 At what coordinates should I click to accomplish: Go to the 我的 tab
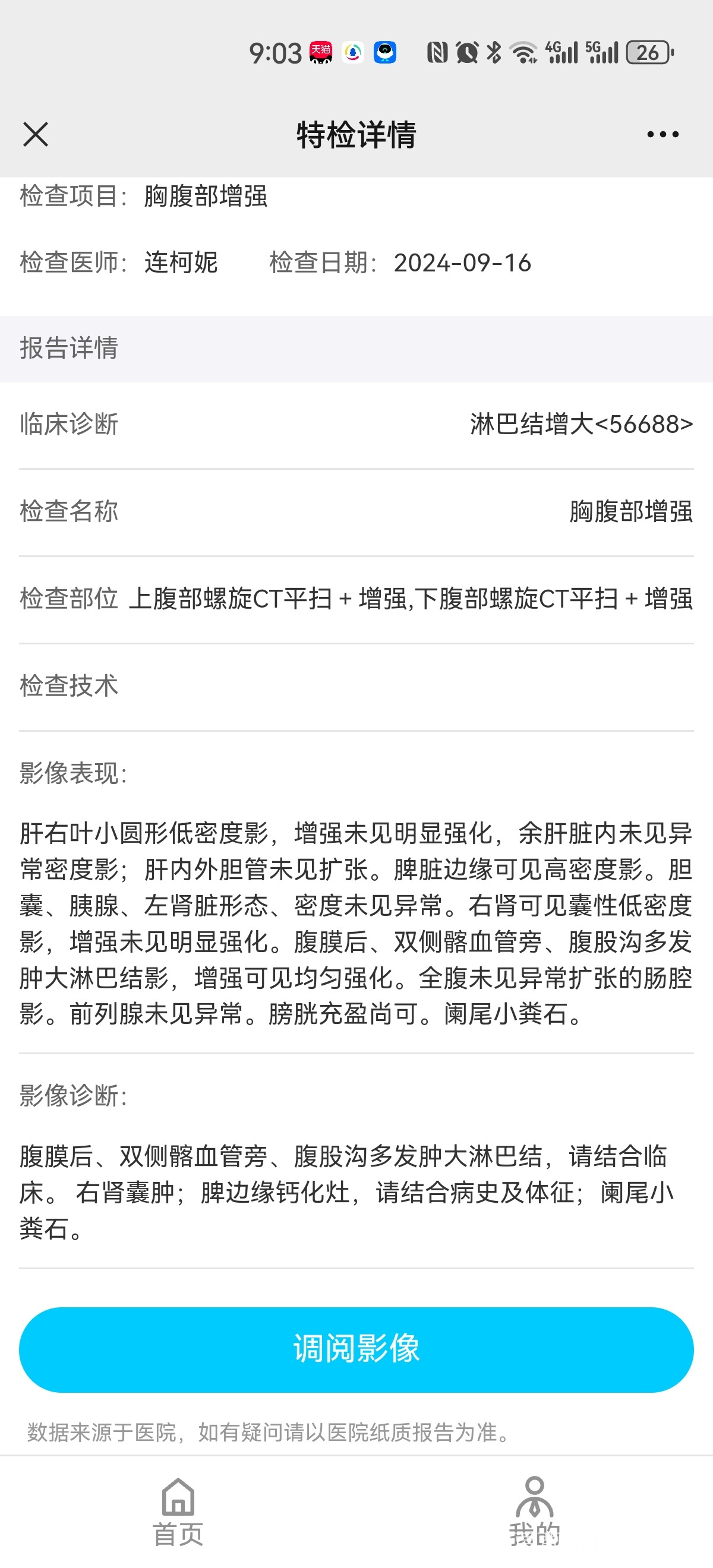[535, 1512]
